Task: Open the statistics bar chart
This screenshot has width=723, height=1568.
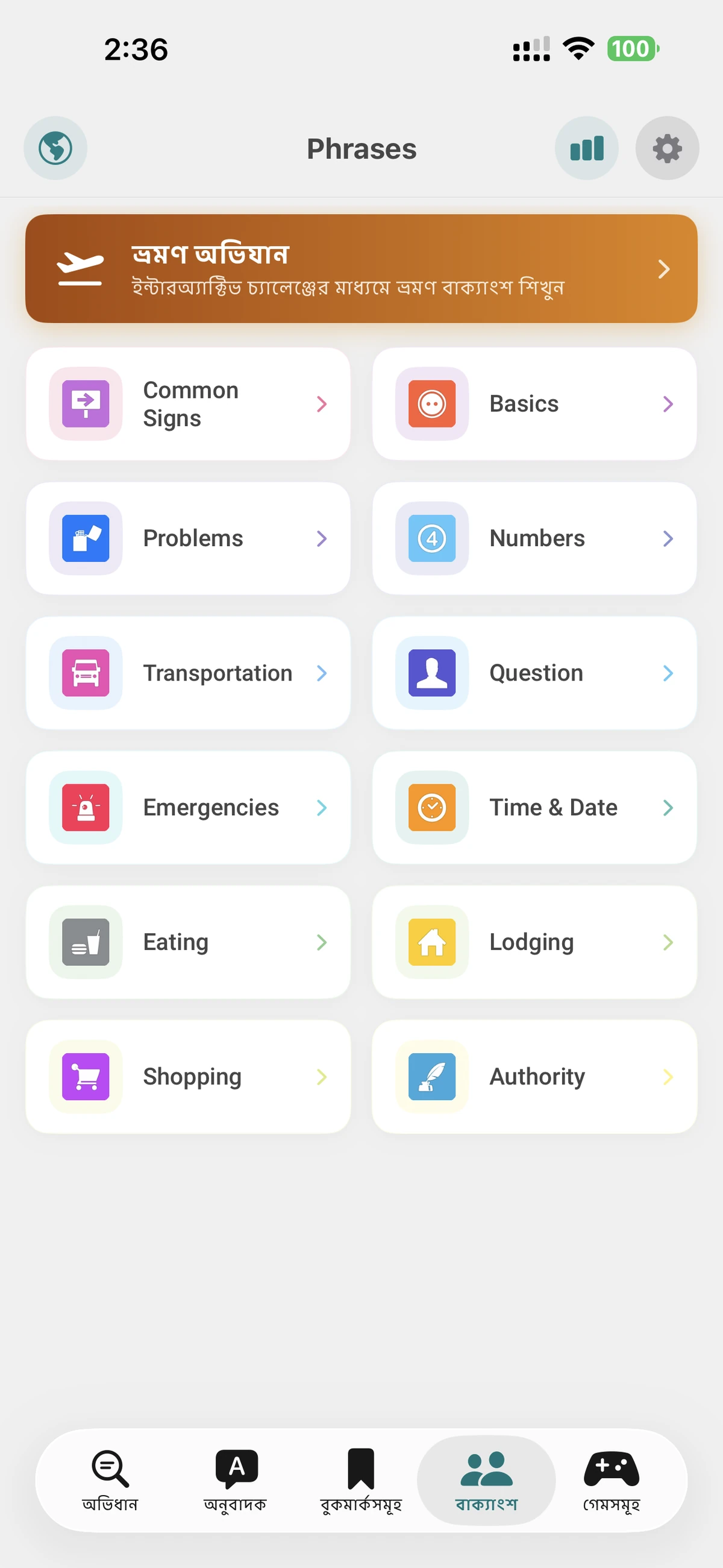Action: tap(586, 148)
